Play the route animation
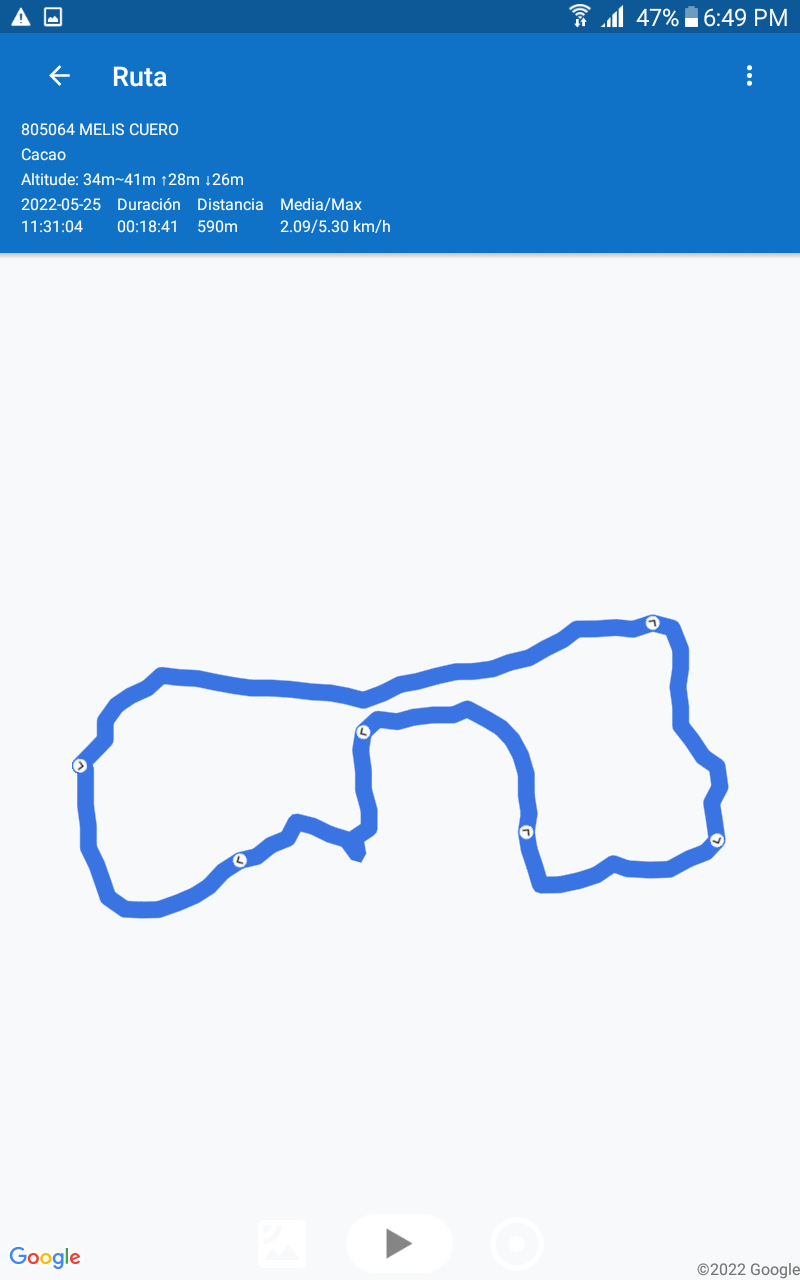800x1280 pixels. click(399, 1243)
